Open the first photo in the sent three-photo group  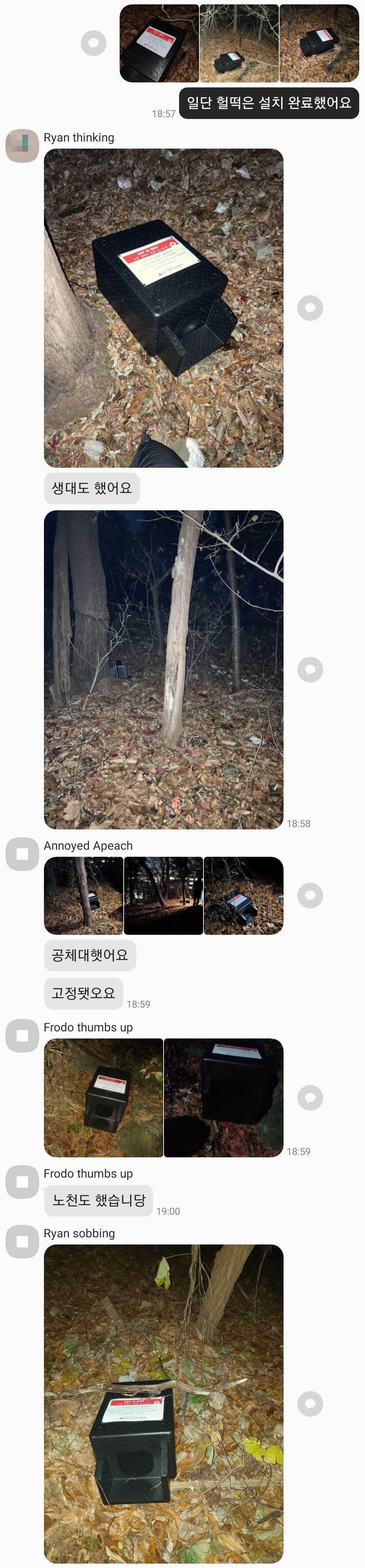click(x=159, y=43)
